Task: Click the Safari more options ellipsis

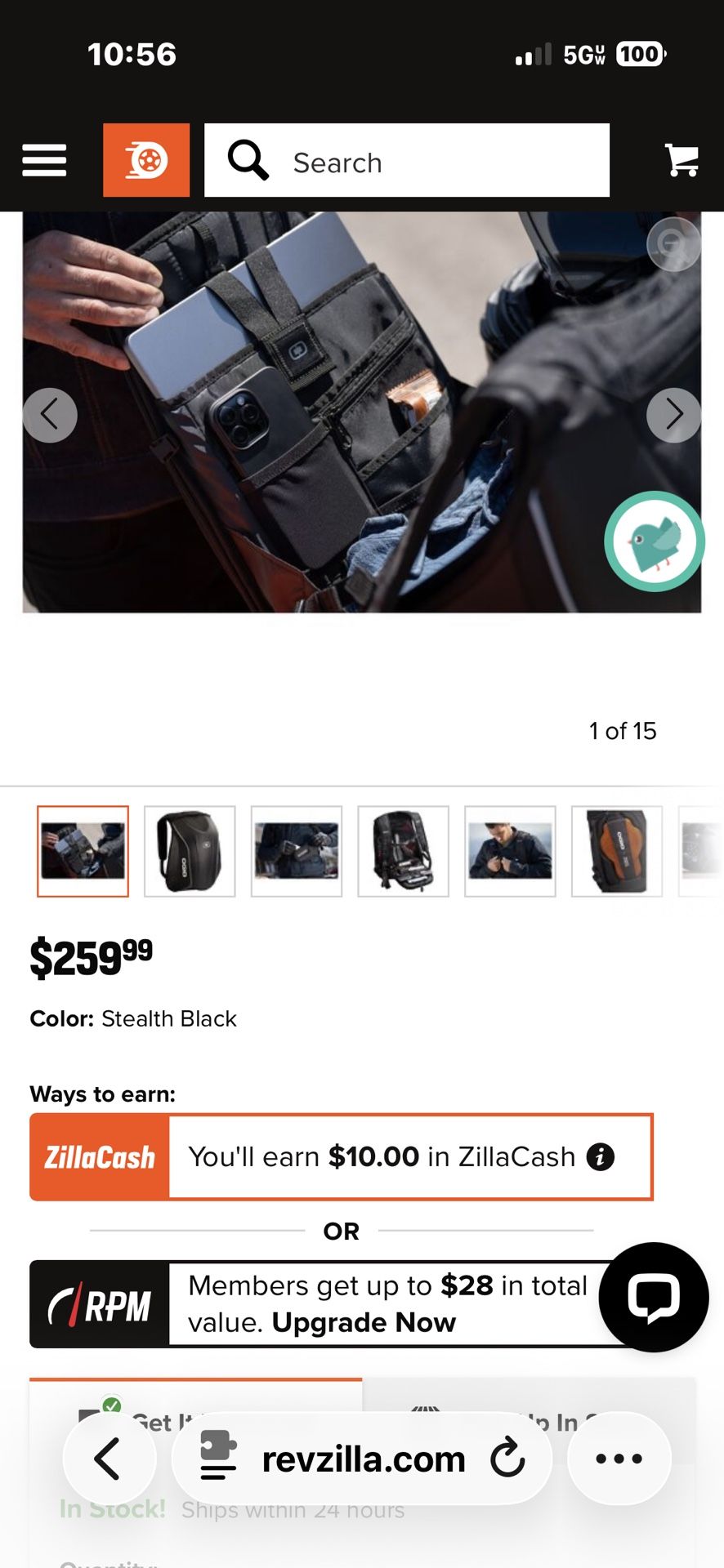Action: (x=619, y=1459)
